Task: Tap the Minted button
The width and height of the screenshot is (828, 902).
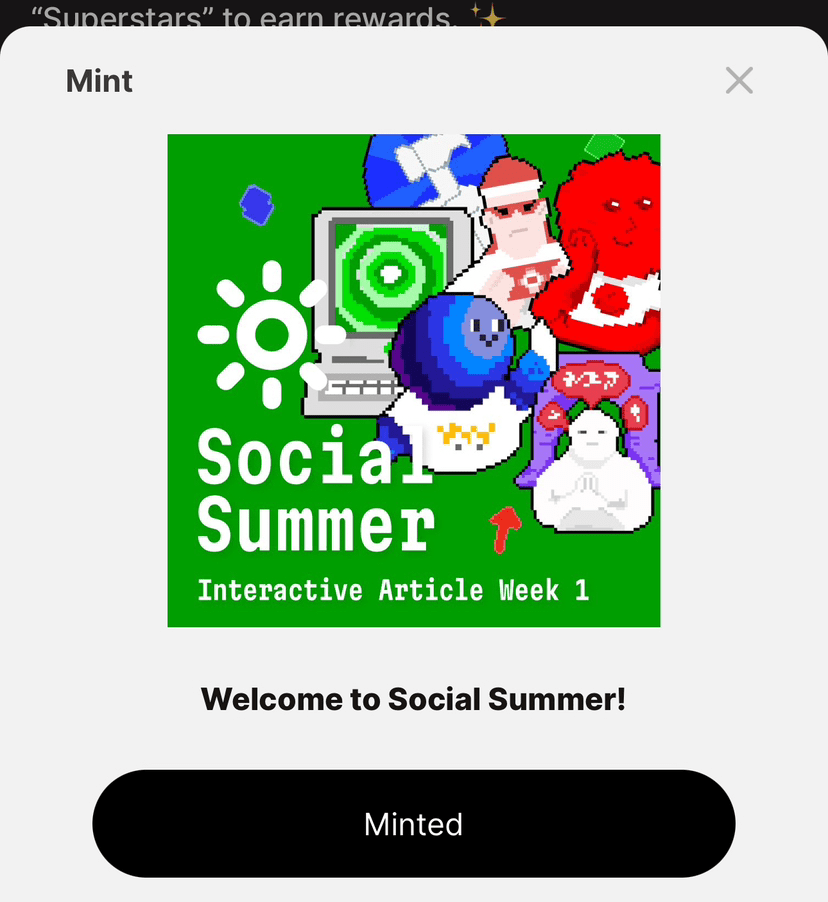Action: tap(413, 824)
